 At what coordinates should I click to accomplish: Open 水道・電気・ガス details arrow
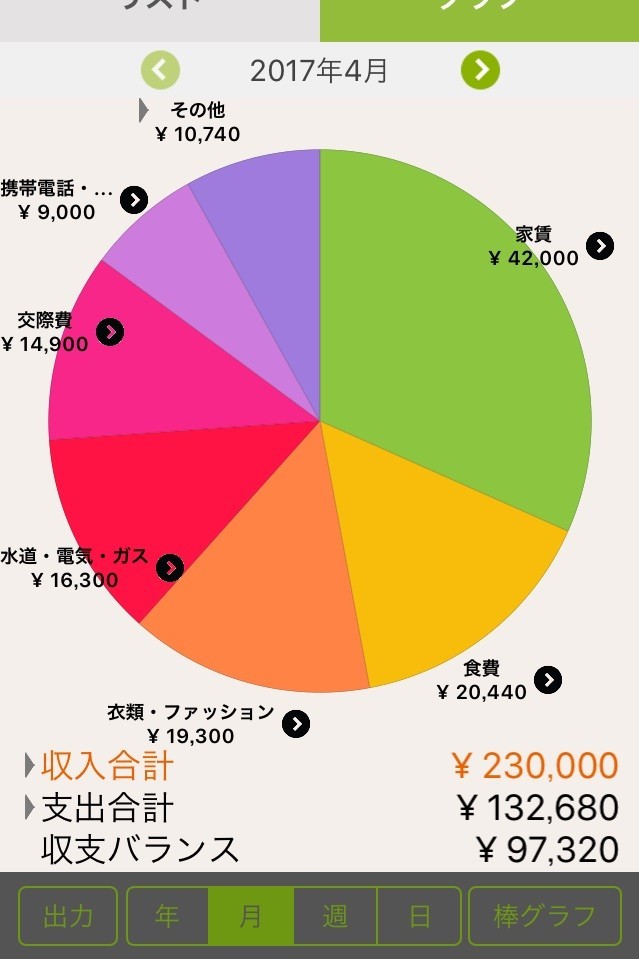[x=171, y=568]
